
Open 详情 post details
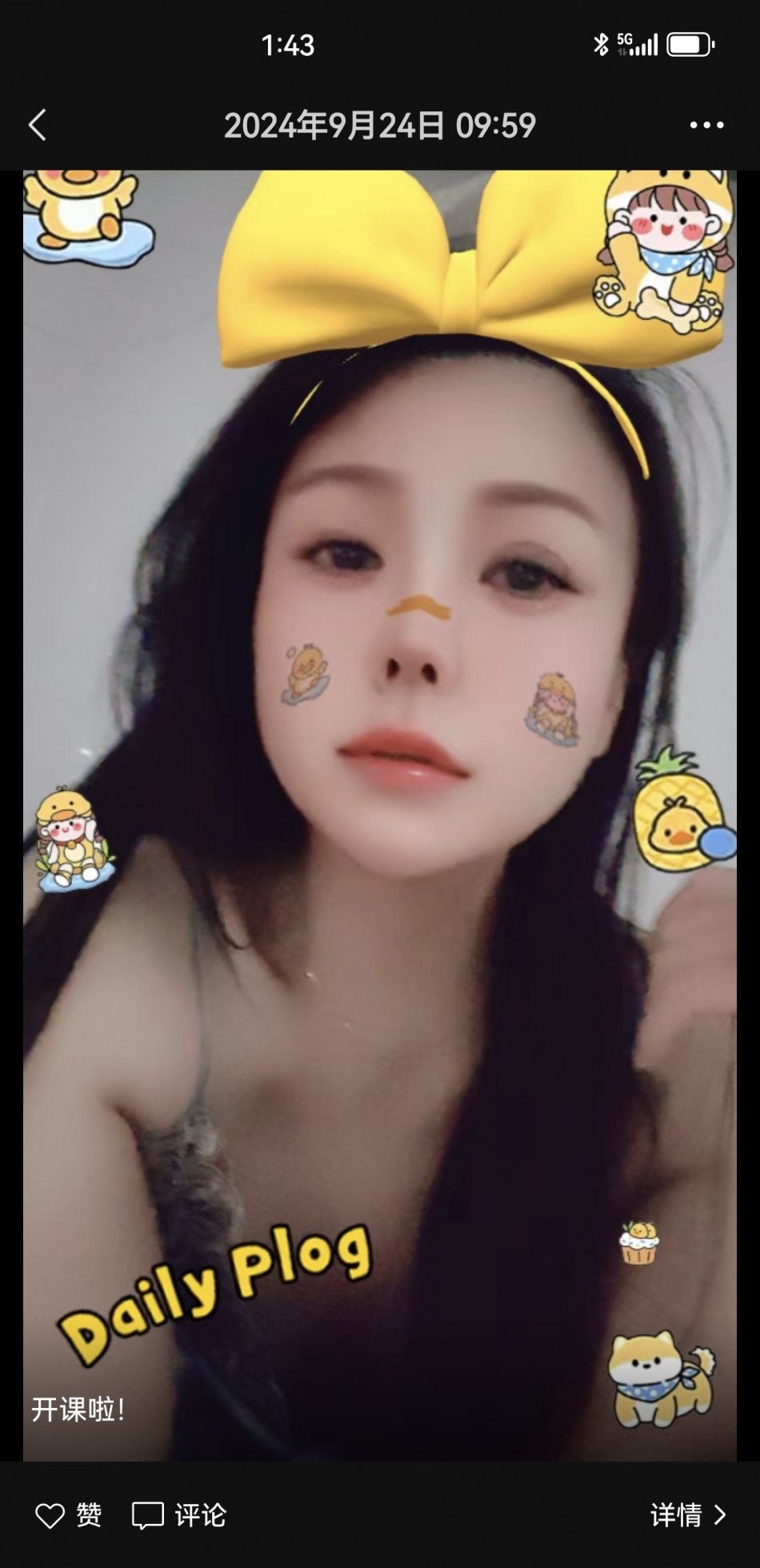pyautogui.click(x=687, y=1514)
